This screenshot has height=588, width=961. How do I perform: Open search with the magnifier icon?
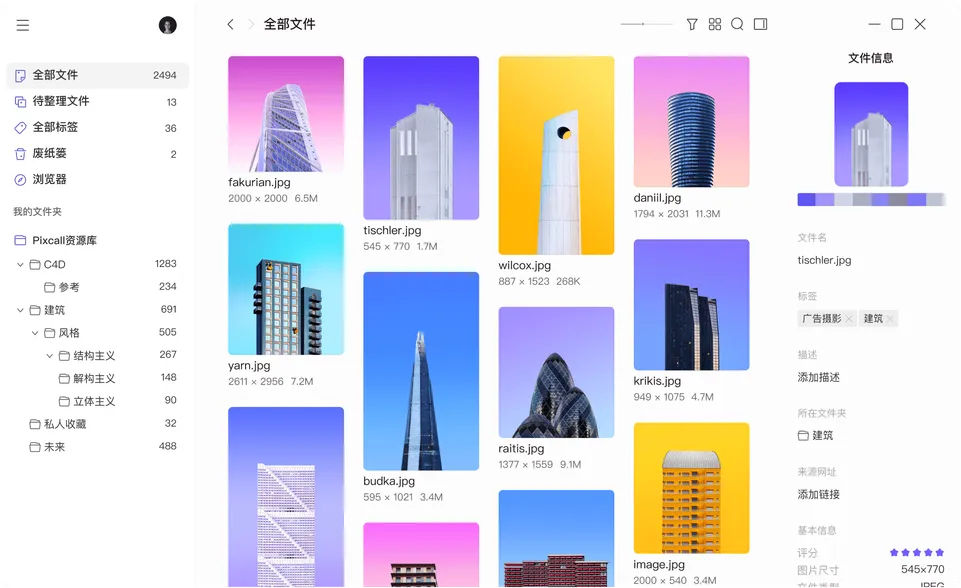click(x=737, y=24)
